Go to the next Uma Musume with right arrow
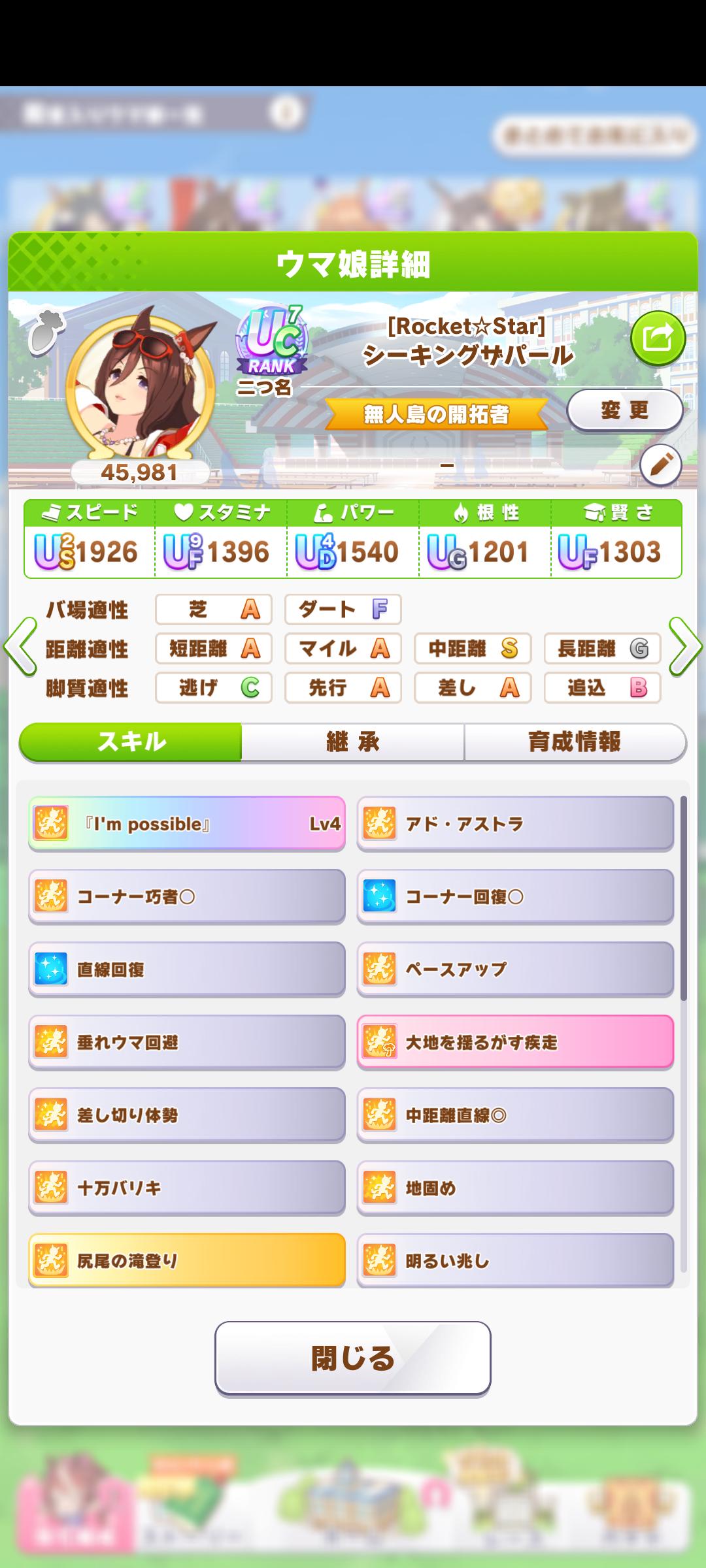The width and height of the screenshot is (706, 1568). [686, 647]
